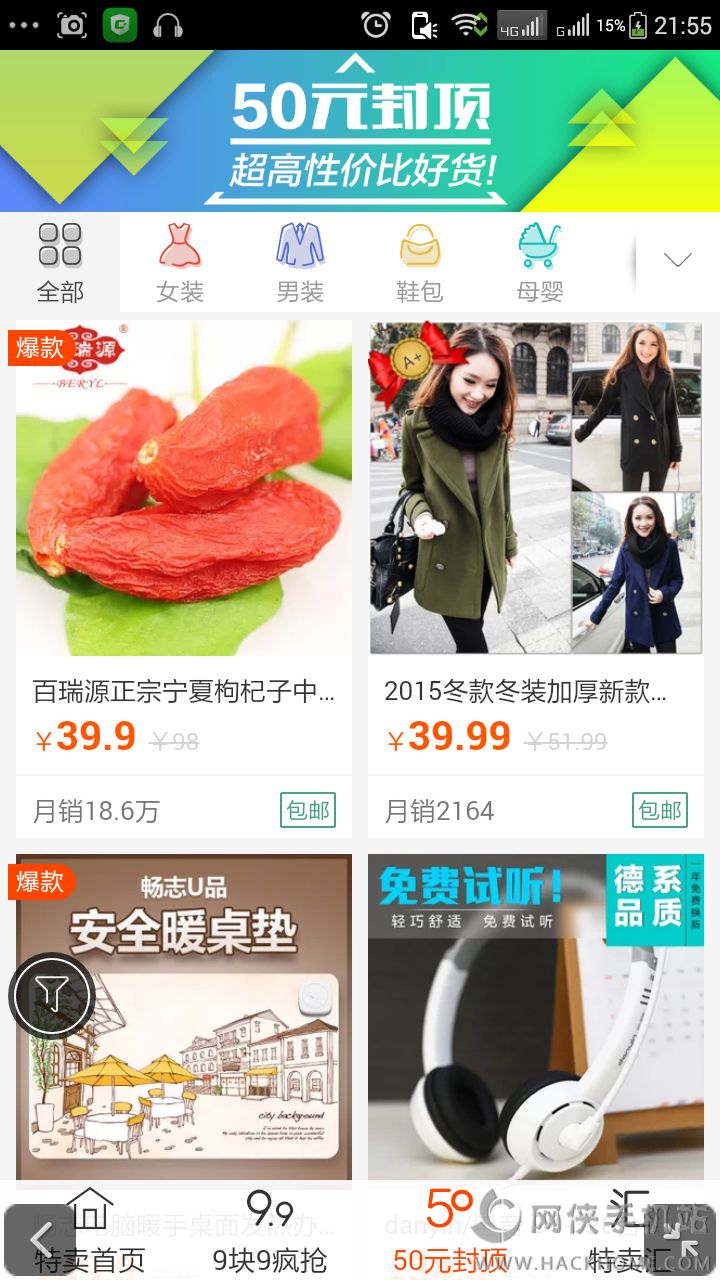The width and height of the screenshot is (720, 1280).
Task: Switch to the 母婴 category
Action: point(540,263)
